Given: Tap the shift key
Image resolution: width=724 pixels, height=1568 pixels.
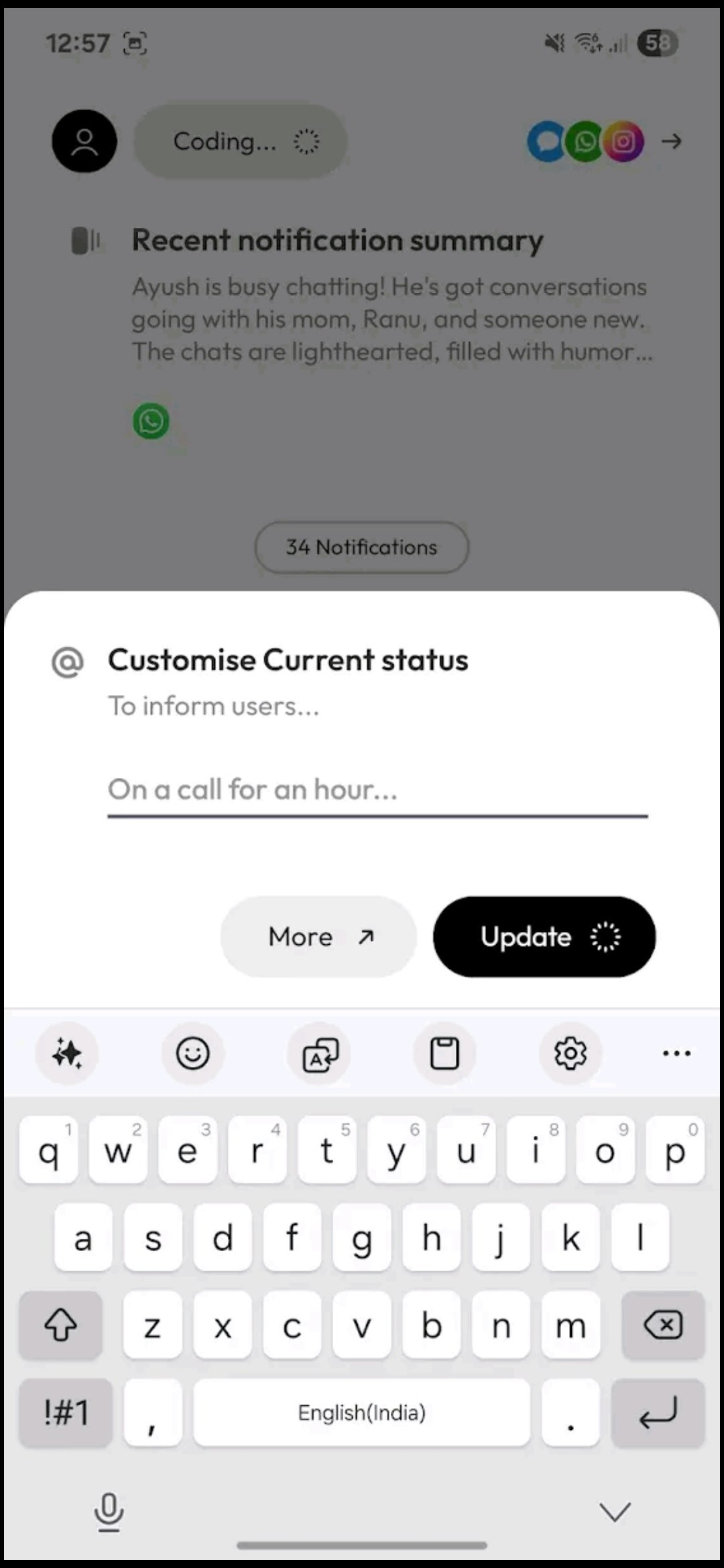Looking at the screenshot, I should (x=61, y=1325).
